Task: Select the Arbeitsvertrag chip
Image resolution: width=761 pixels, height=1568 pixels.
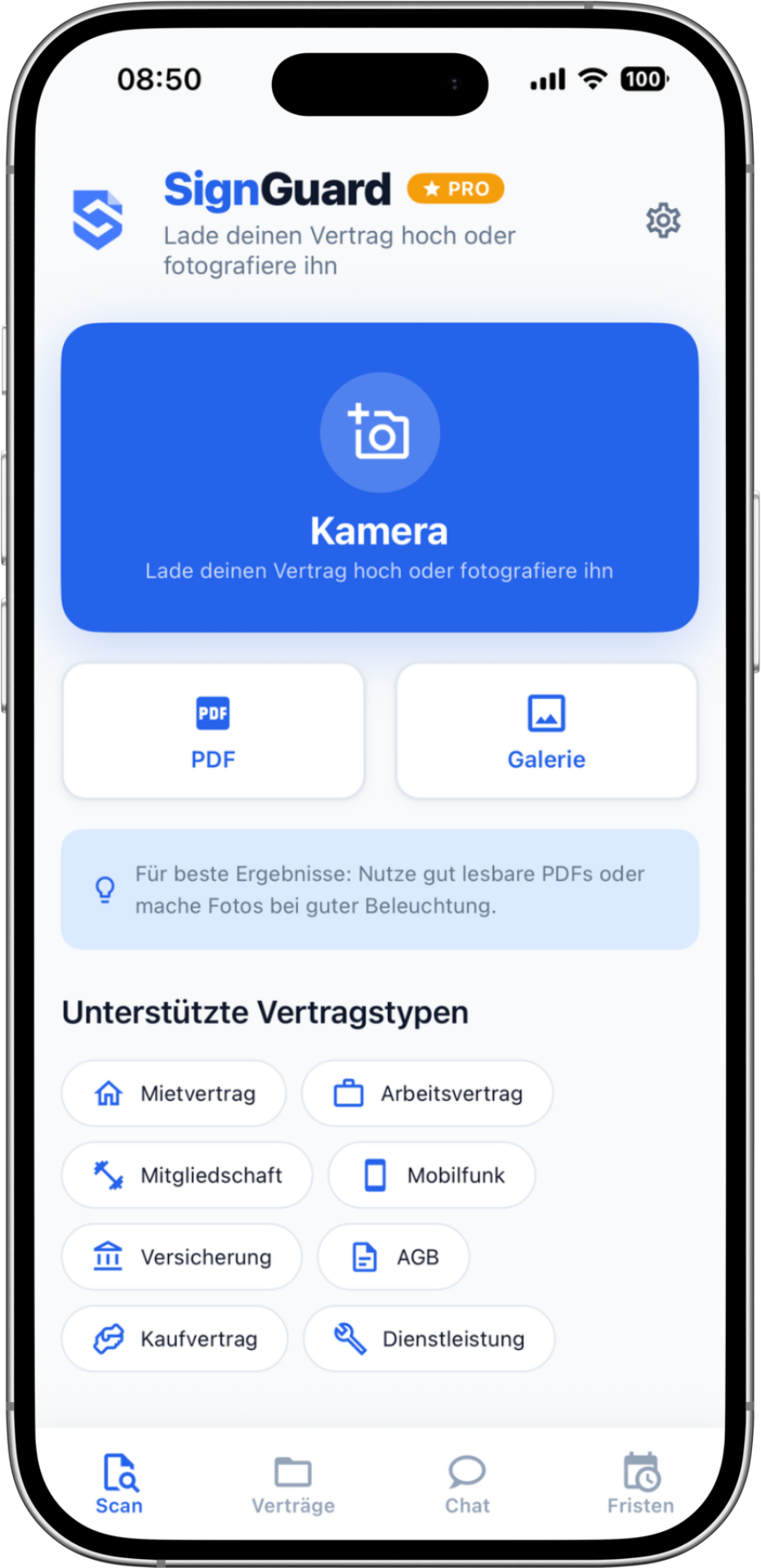Action: pos(427,1093)
